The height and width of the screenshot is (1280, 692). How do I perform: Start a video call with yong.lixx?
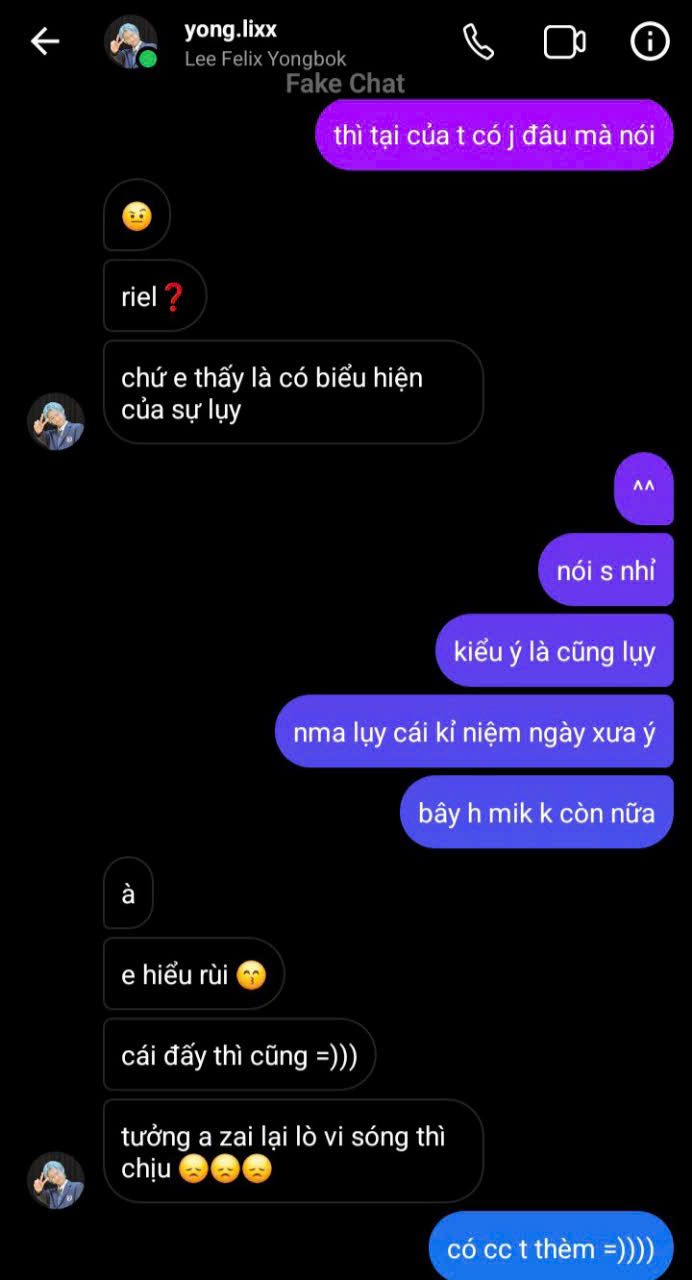(564, 42)
